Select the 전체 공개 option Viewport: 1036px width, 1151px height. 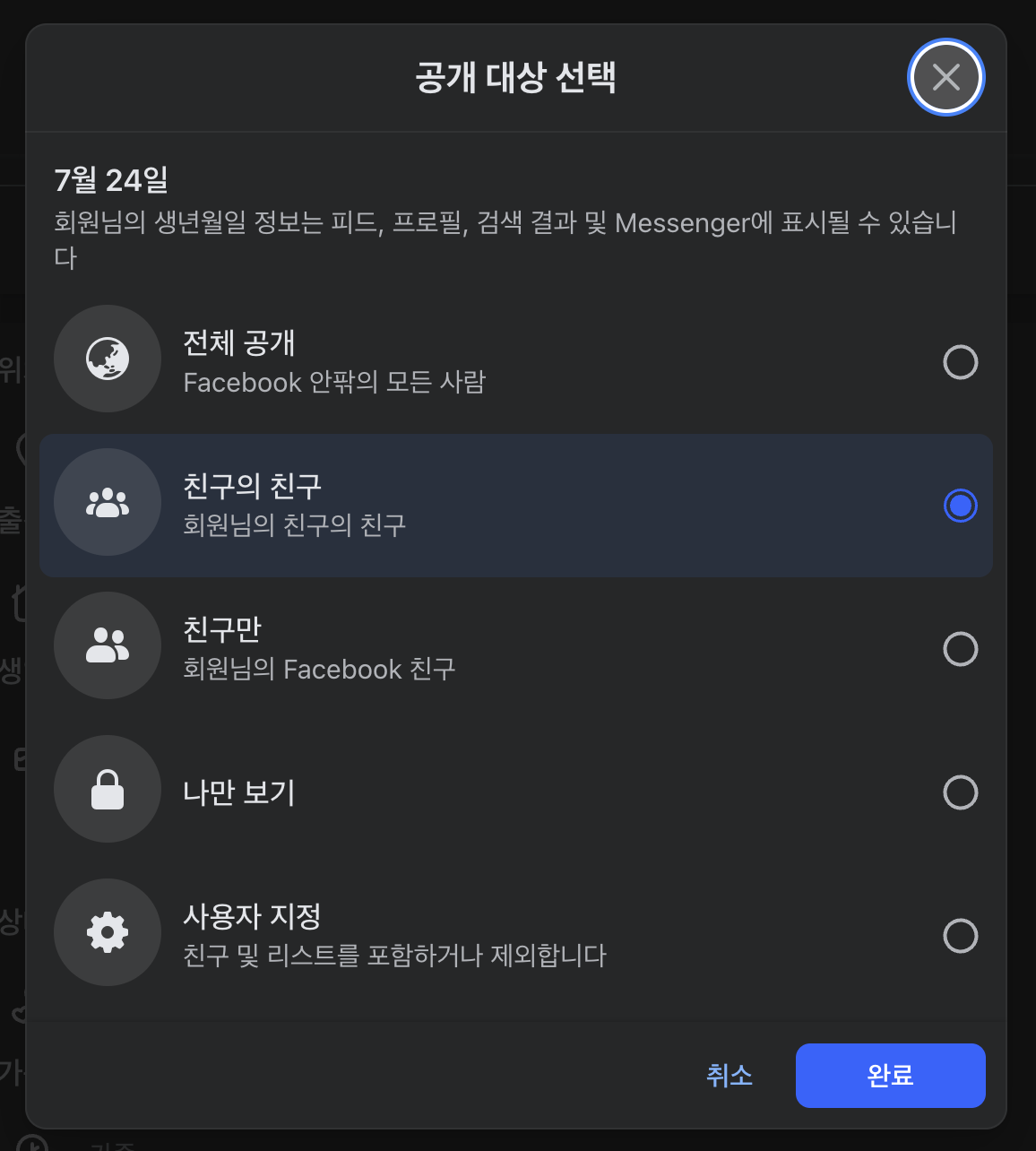tap(960, 362)
